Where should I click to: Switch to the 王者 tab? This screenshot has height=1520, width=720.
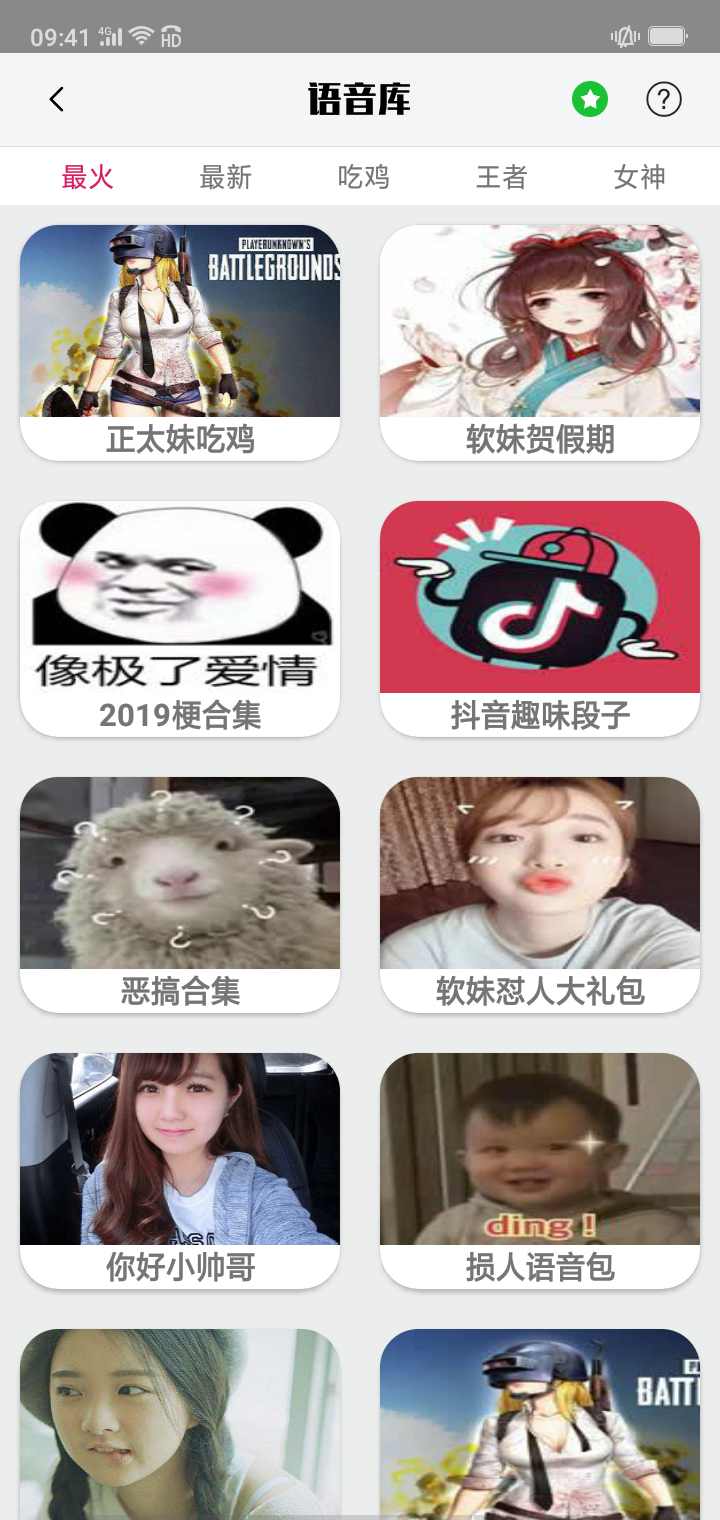(x=501, y=178)
